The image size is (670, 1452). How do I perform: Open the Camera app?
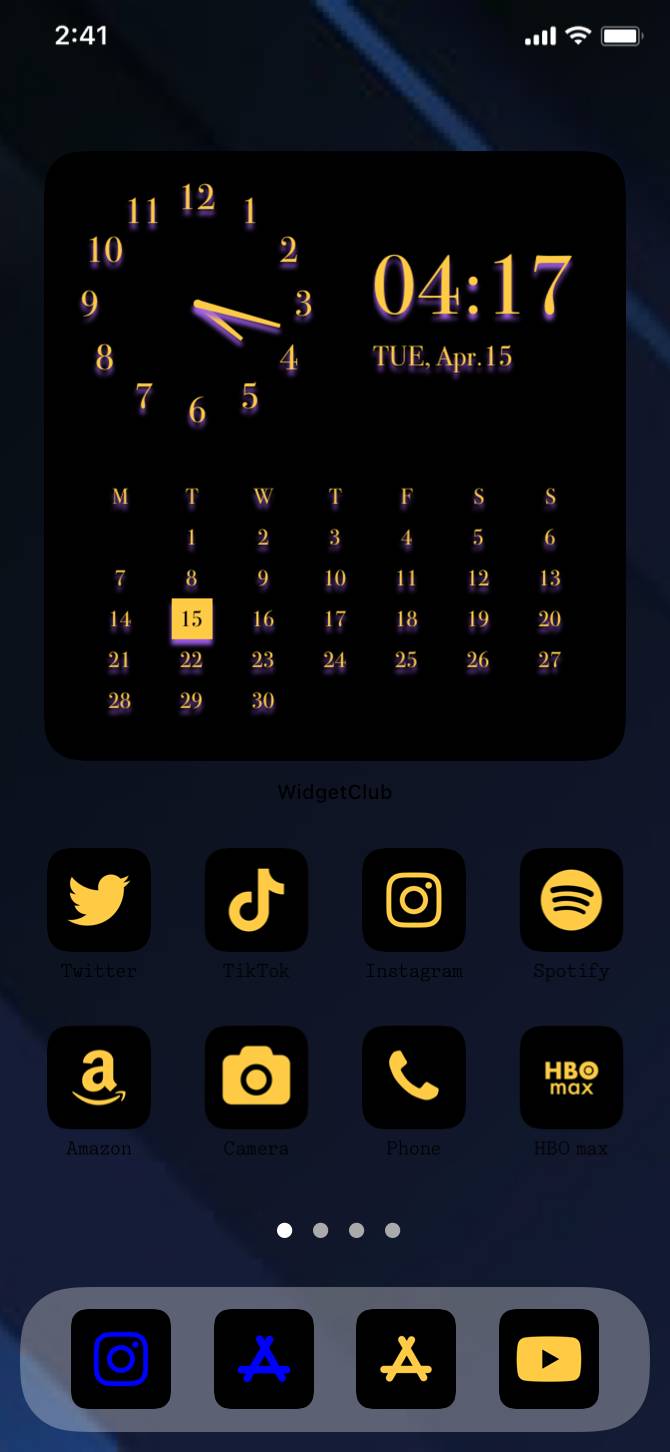256,1077
